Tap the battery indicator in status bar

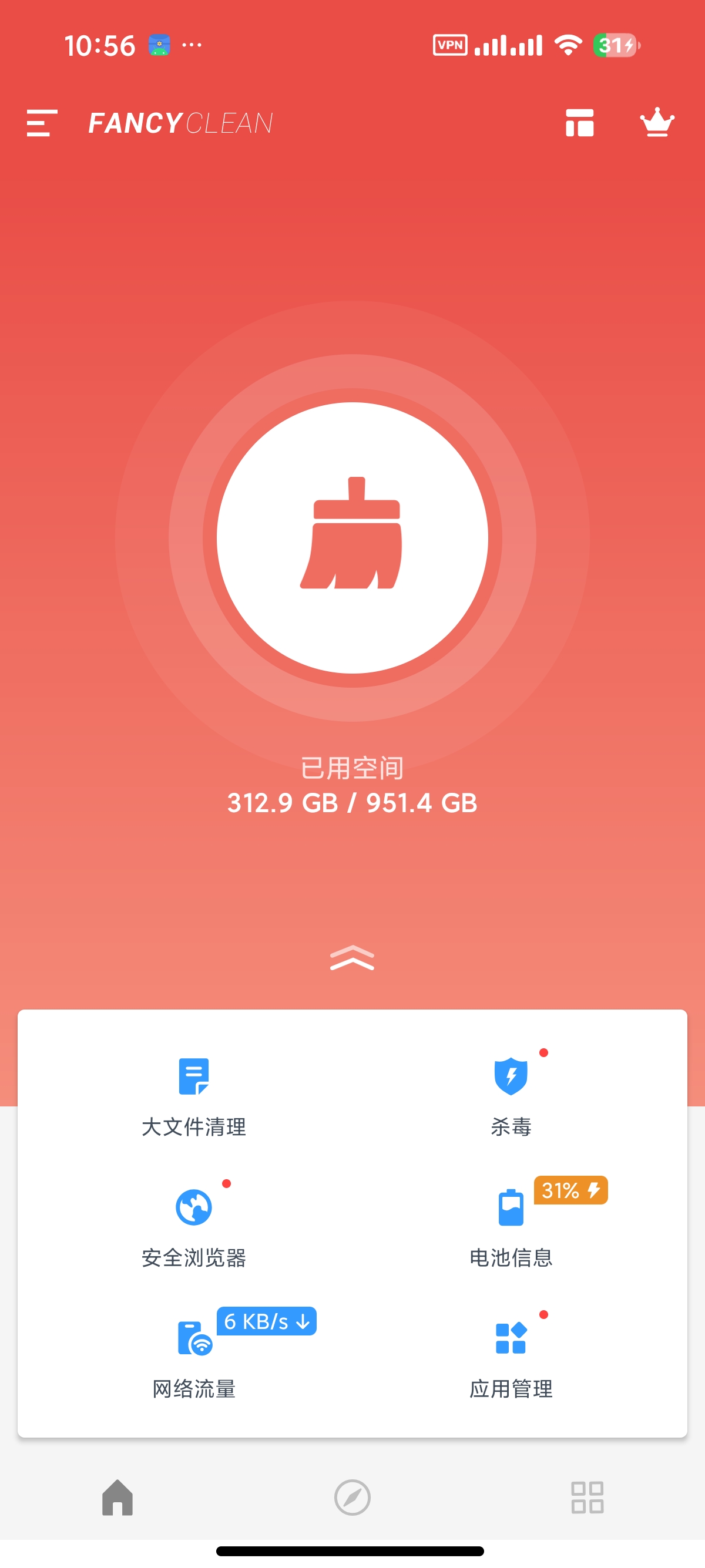point(615,45)
